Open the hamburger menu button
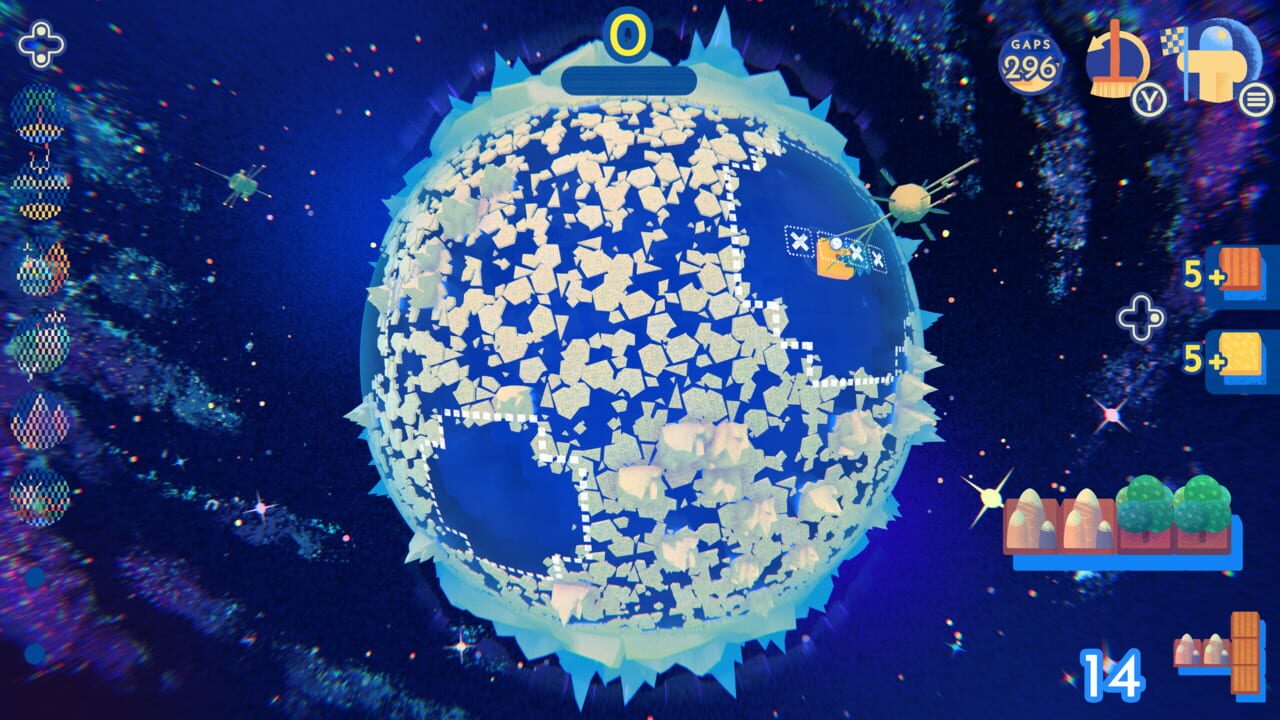The width and height of the screenshot is (1280, 720). (1255, 99)
